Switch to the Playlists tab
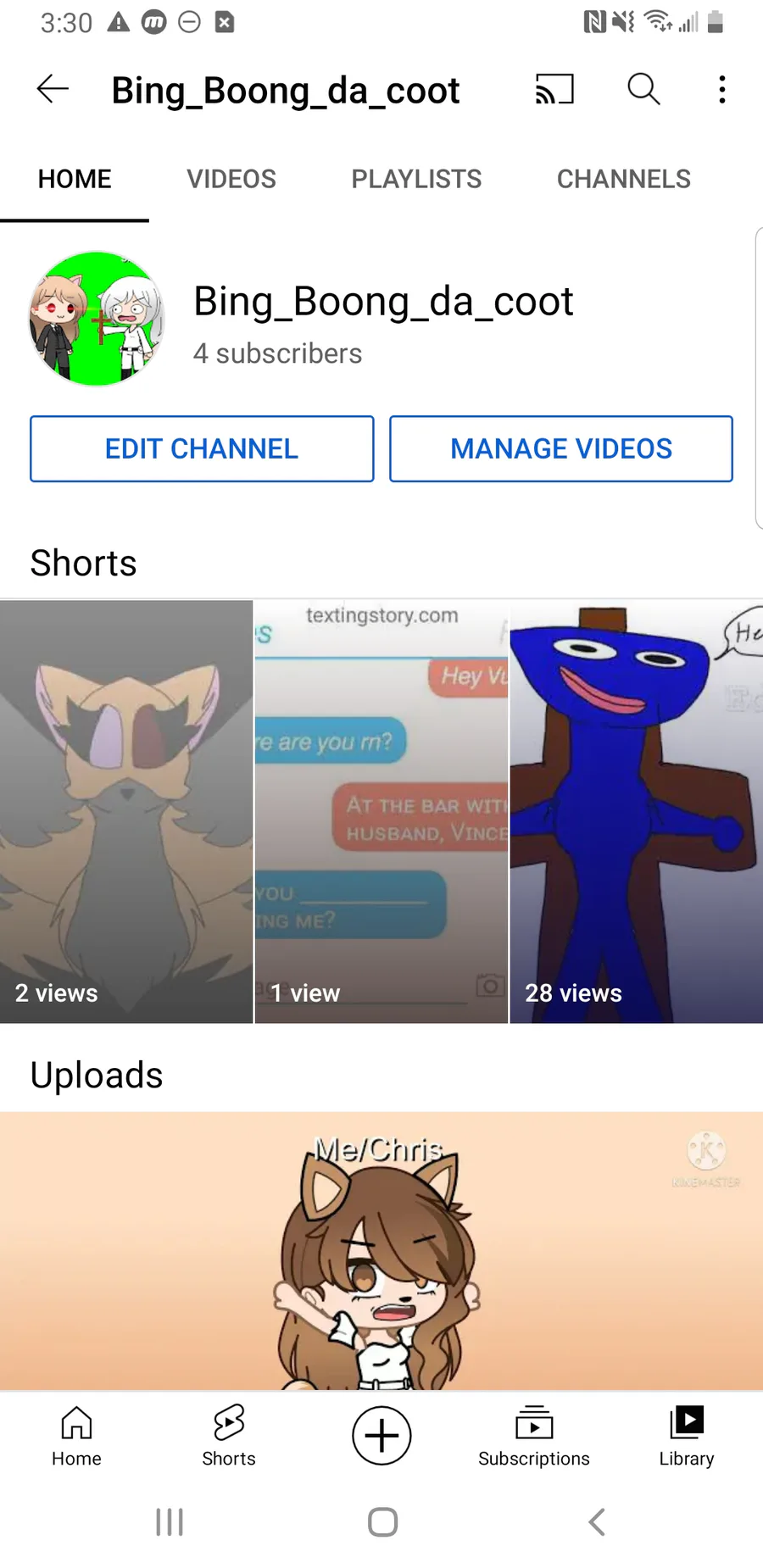763x1568 pixels. (416, 179)
